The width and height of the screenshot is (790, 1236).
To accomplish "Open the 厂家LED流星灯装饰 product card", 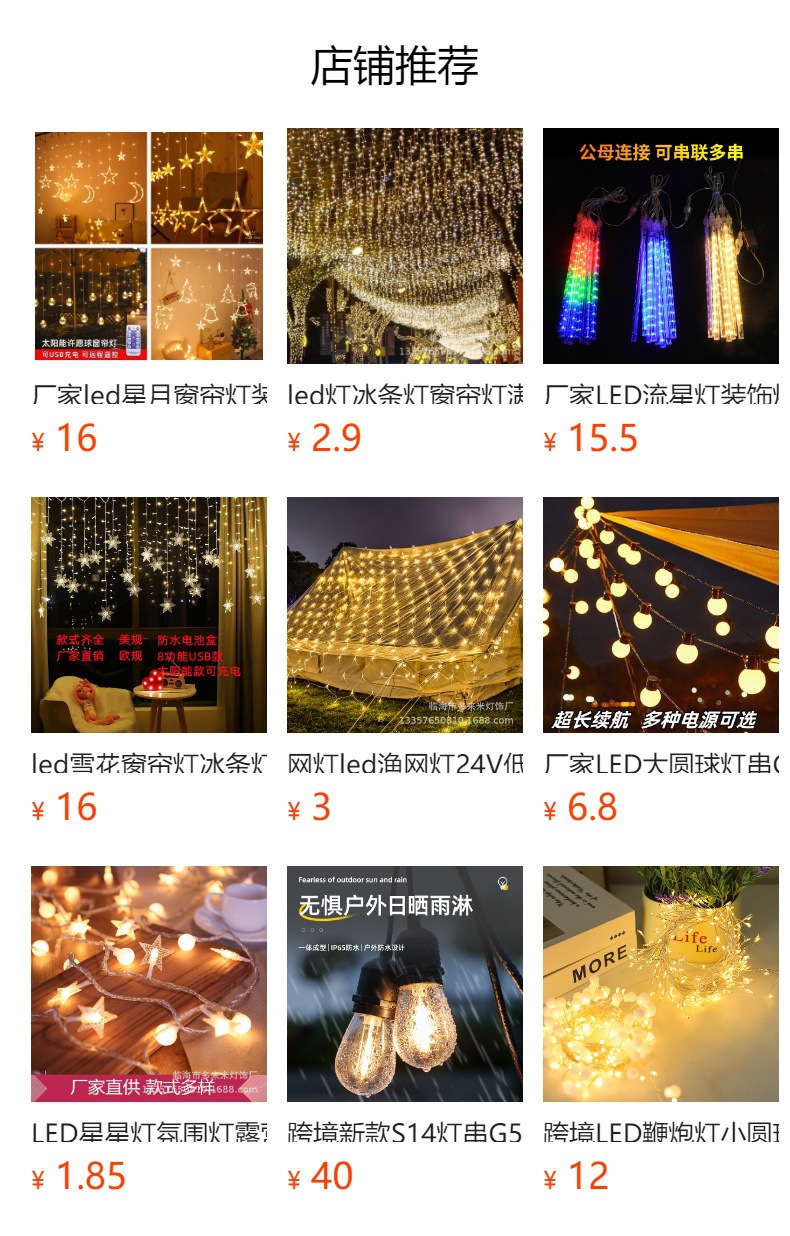I will pyautogui.click(x=661, y=292).
